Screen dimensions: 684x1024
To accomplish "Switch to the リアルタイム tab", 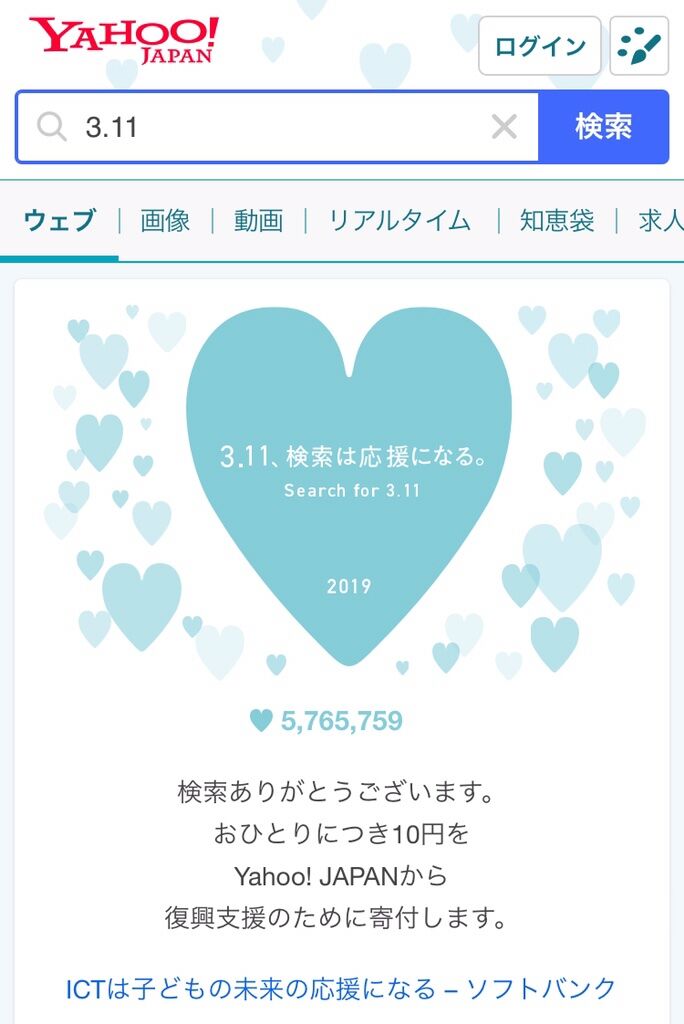I will (x=400, y=221).
